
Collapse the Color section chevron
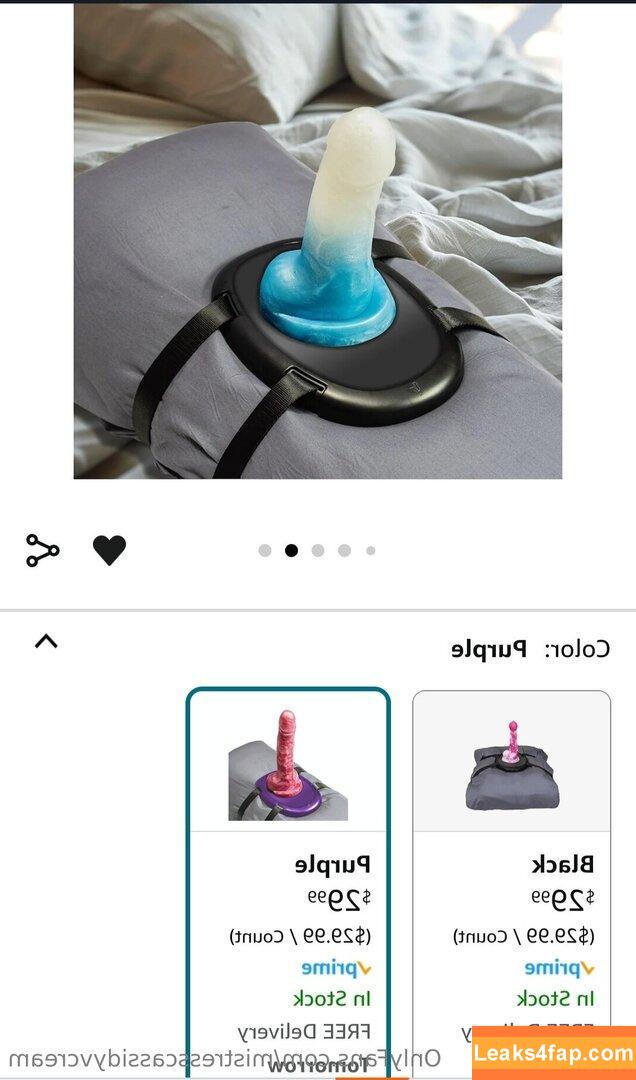tap(46, 642)
